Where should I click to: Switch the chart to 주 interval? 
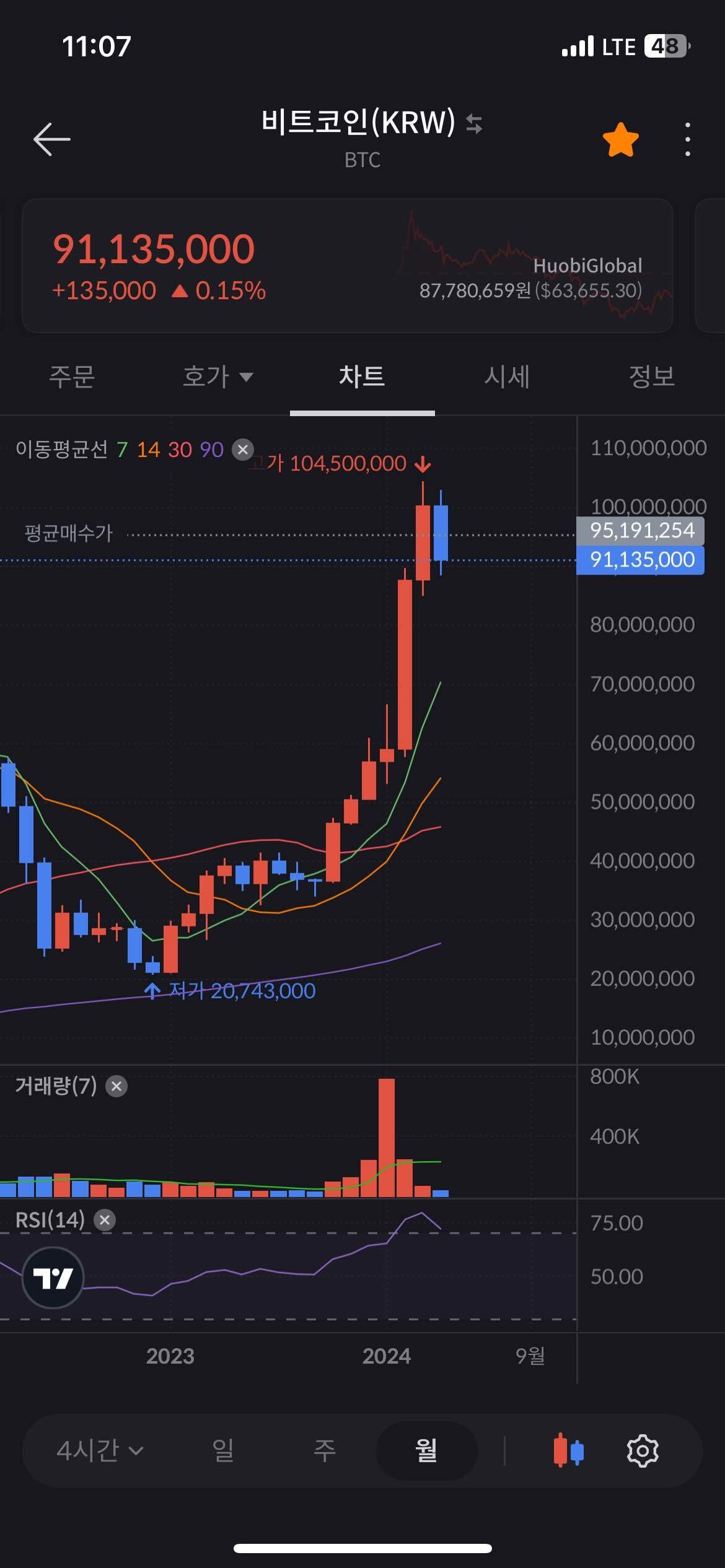click(325, 1450)
